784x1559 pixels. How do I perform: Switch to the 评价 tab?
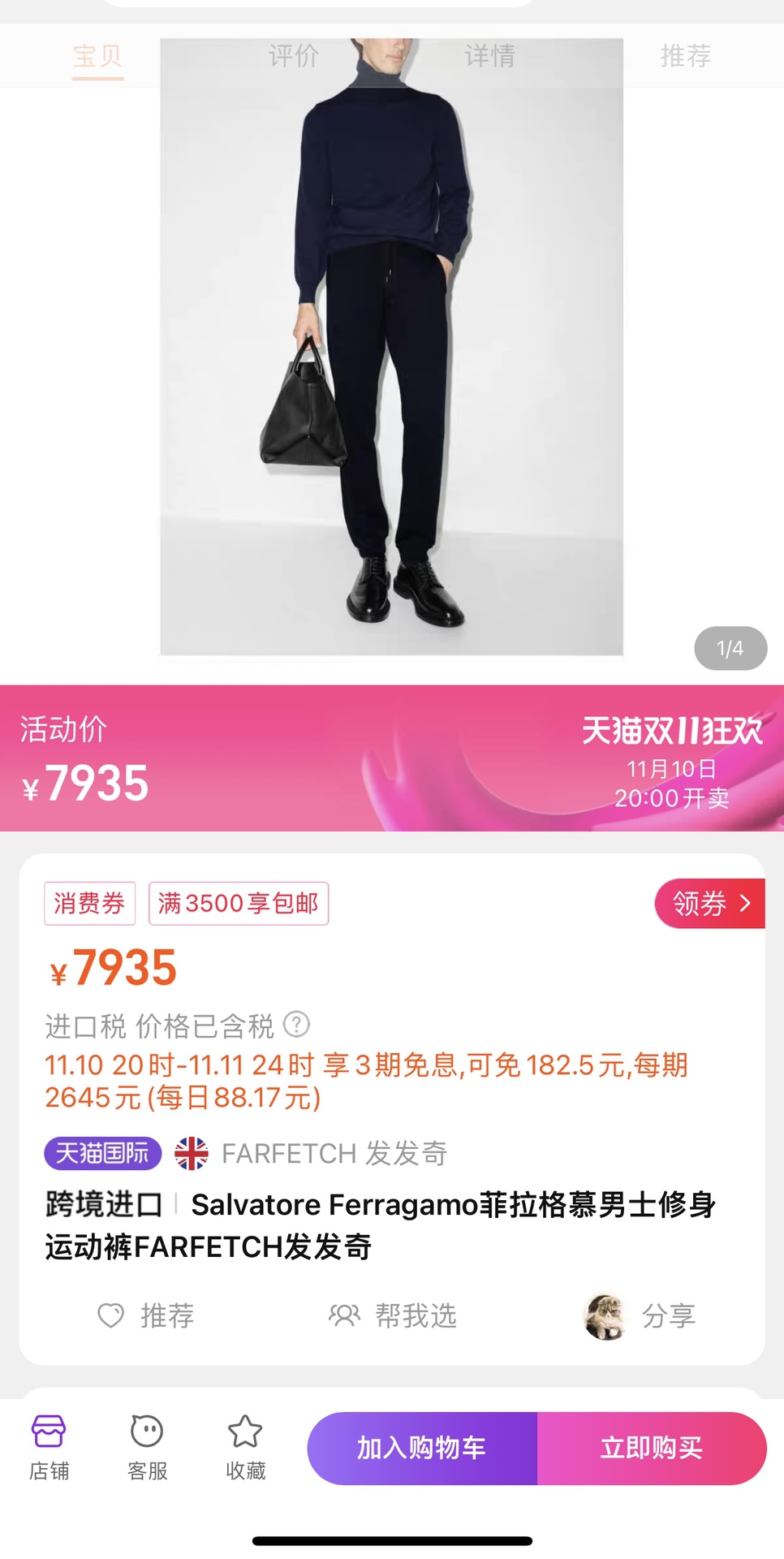click(x=293, y=56)
